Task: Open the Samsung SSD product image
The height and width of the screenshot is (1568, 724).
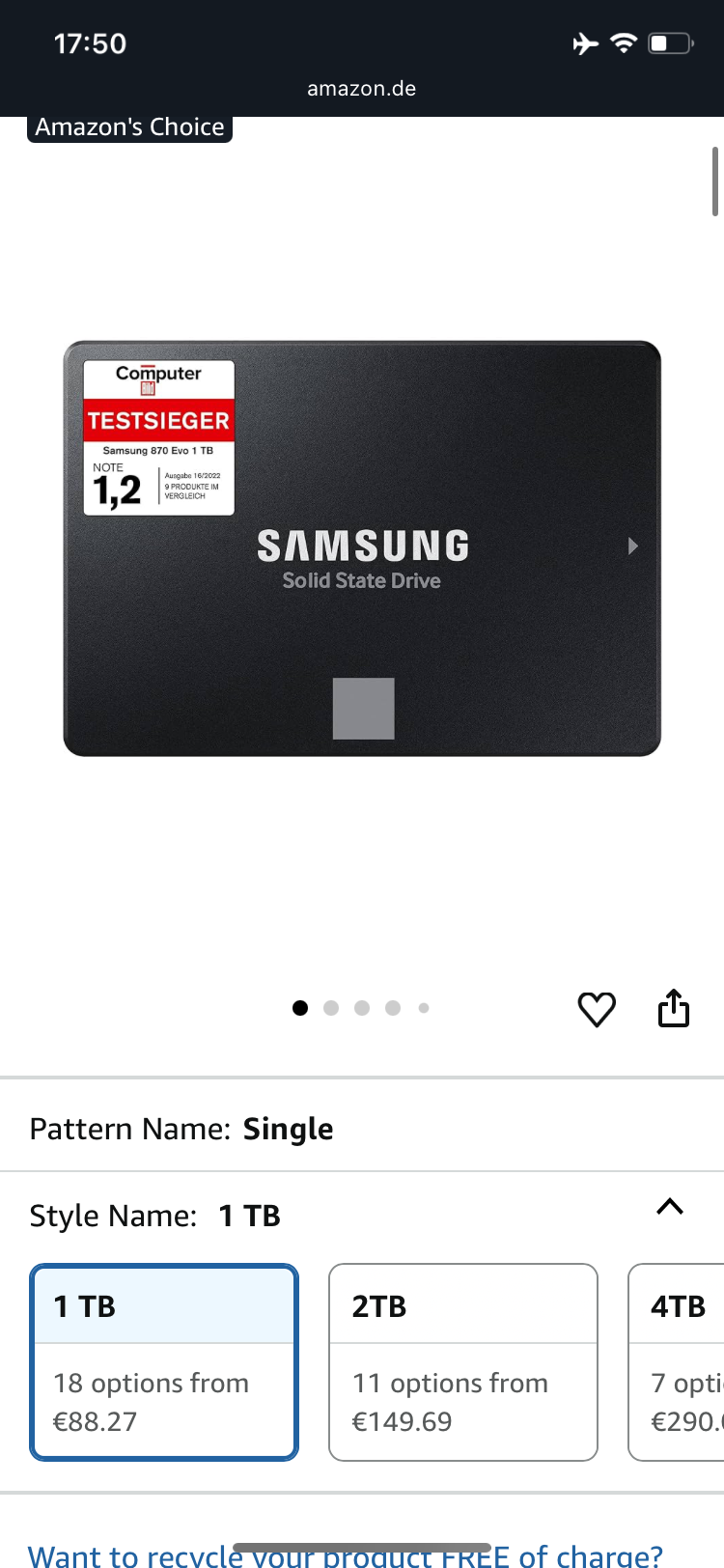Action: [362, 548]
